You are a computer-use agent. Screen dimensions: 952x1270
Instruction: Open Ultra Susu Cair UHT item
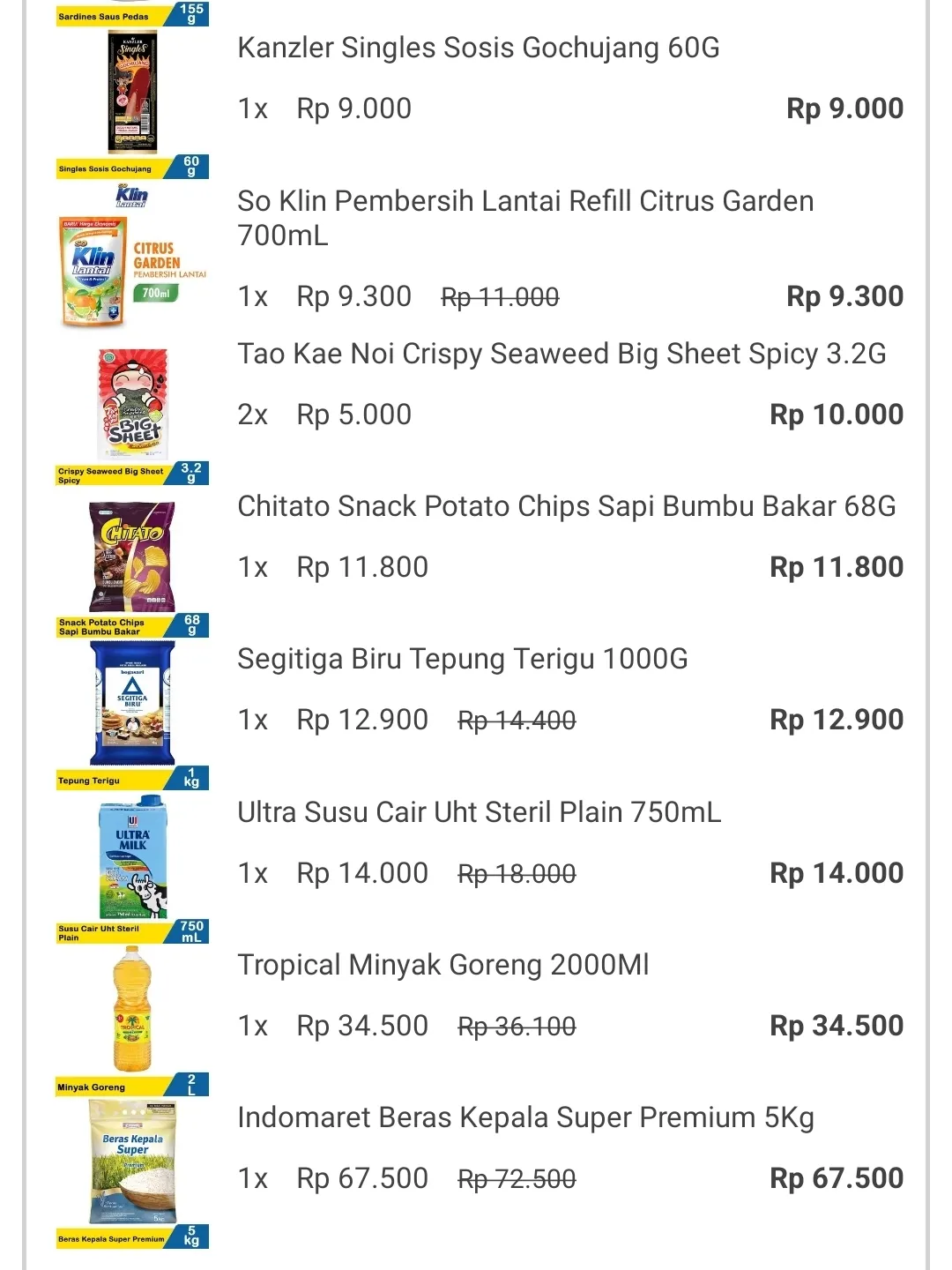(479, 811)
